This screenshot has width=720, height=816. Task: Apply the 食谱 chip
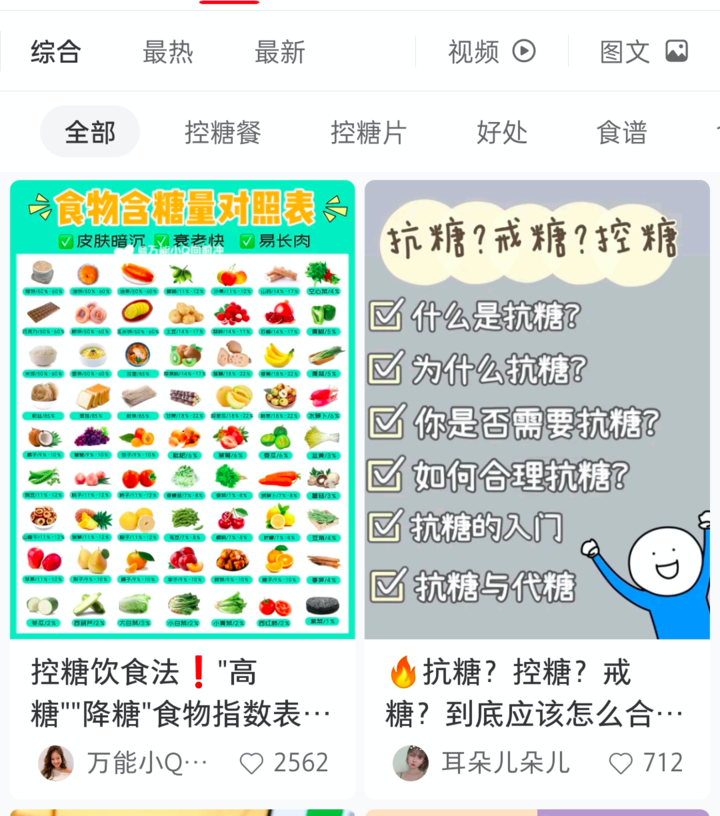click(x=622, y=132)
